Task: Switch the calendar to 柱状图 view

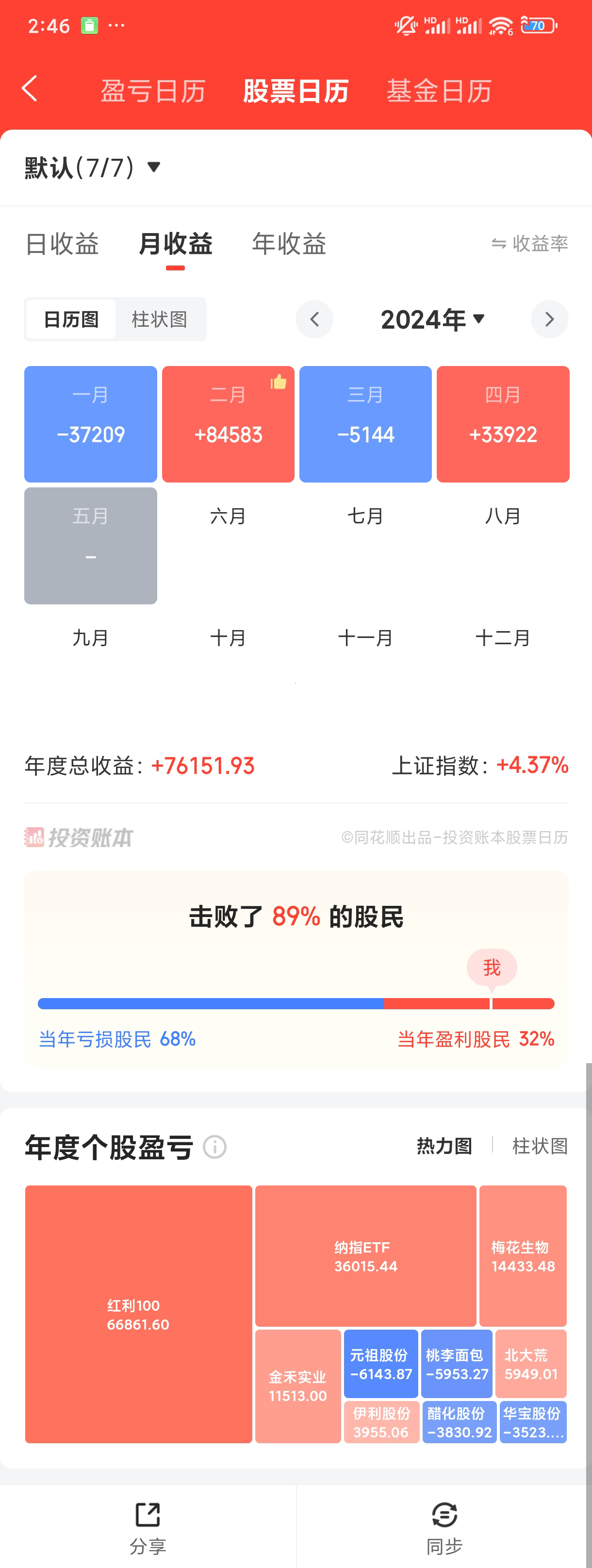Action: 160,319
